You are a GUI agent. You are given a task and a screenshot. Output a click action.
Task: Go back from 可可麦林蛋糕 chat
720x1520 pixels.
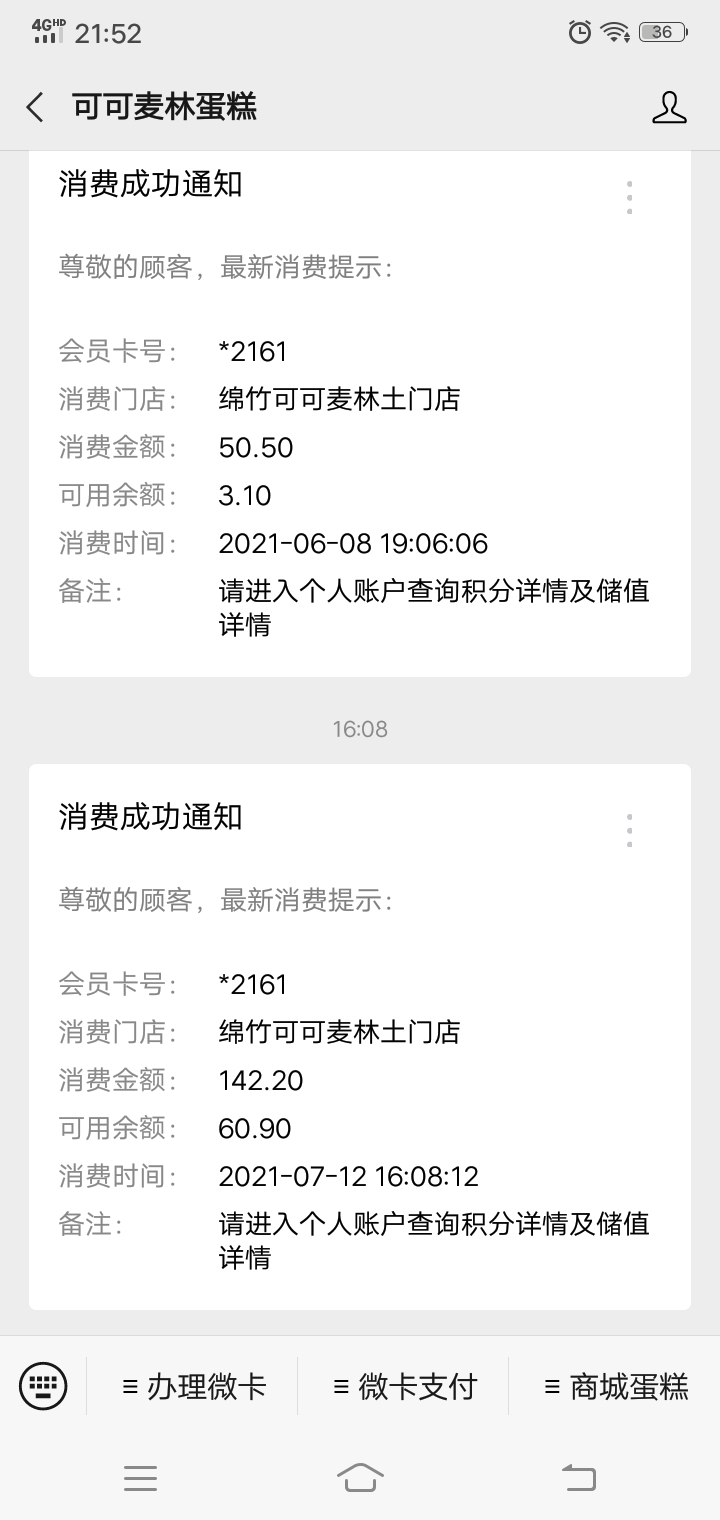[35, 107]
